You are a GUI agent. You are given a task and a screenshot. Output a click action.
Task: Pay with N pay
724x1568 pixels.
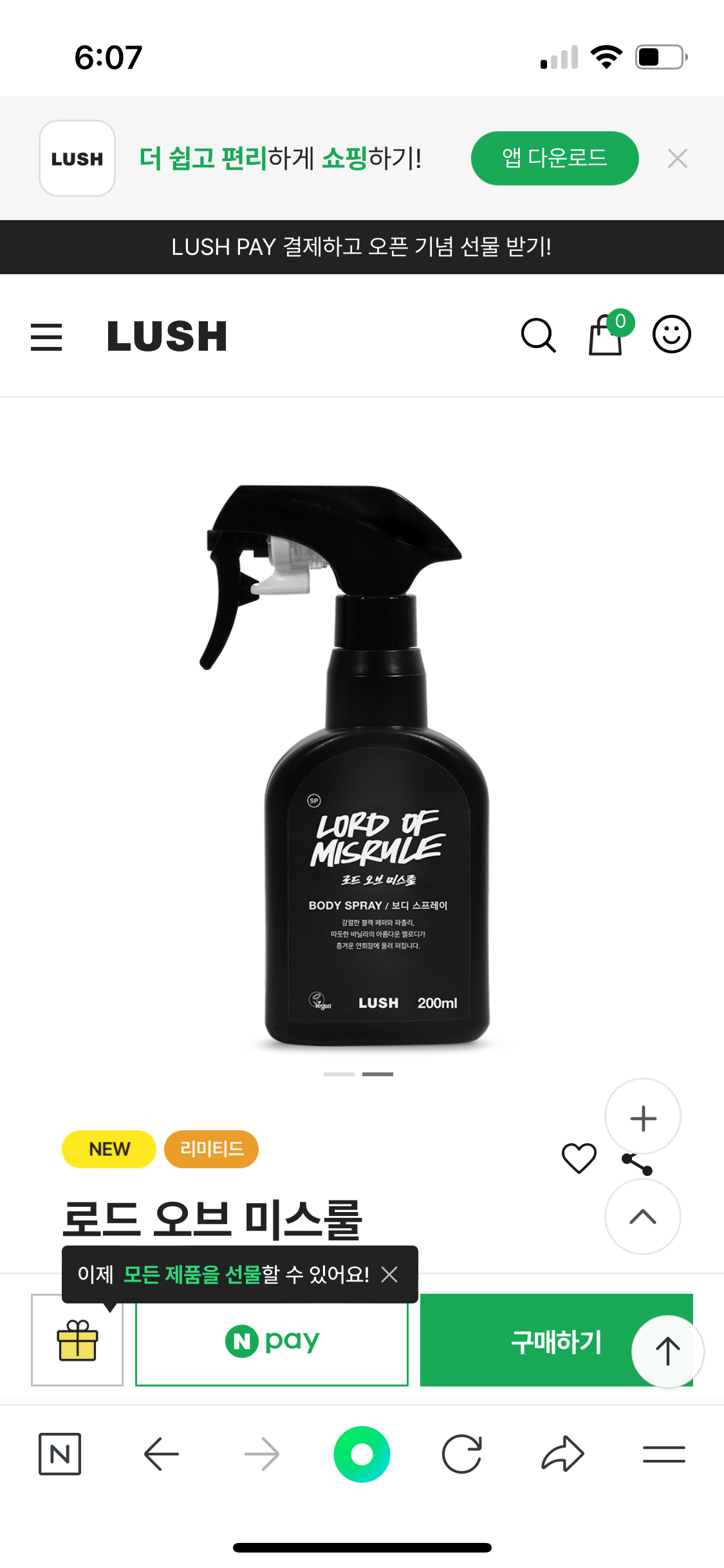[x=272, y=1341]
